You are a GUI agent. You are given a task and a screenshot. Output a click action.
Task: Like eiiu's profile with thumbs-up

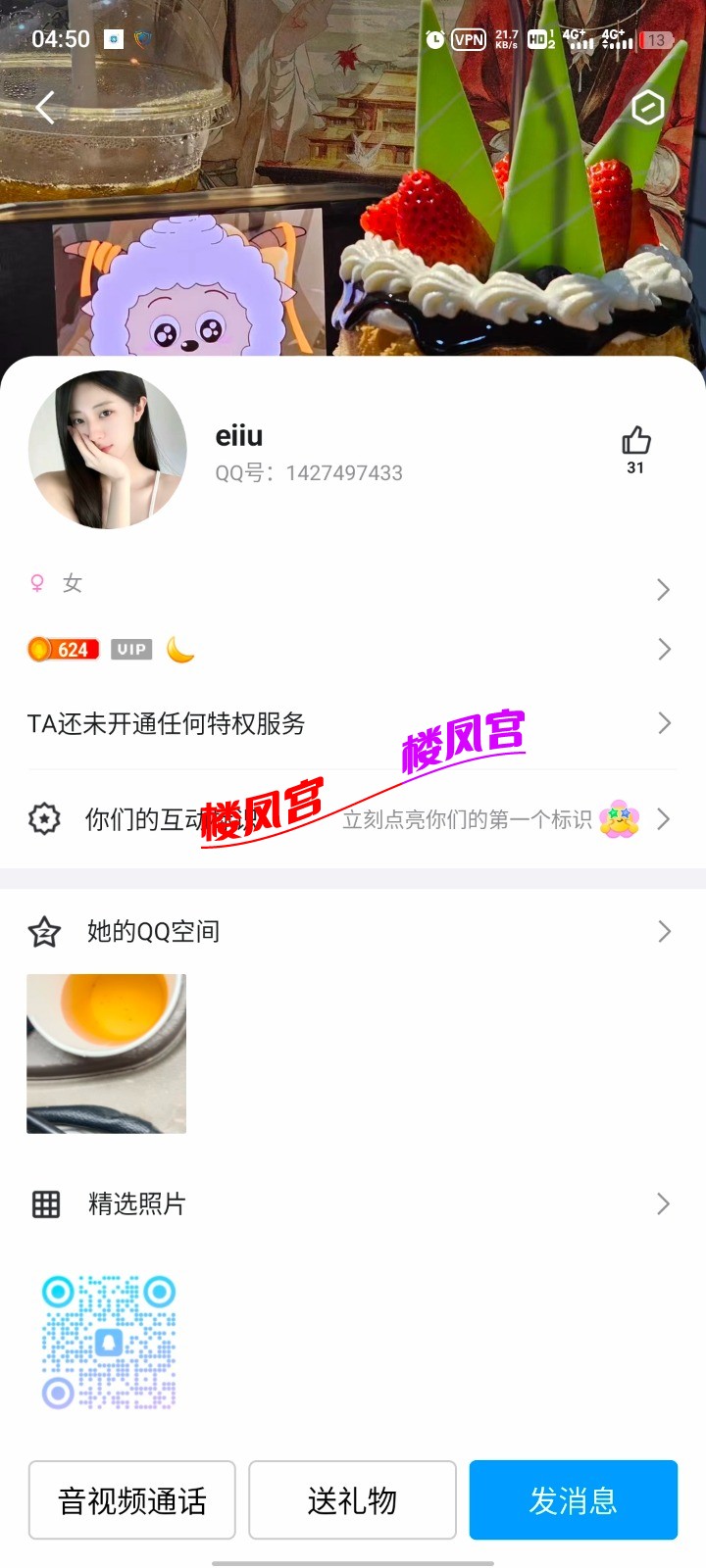click(635, 441)
